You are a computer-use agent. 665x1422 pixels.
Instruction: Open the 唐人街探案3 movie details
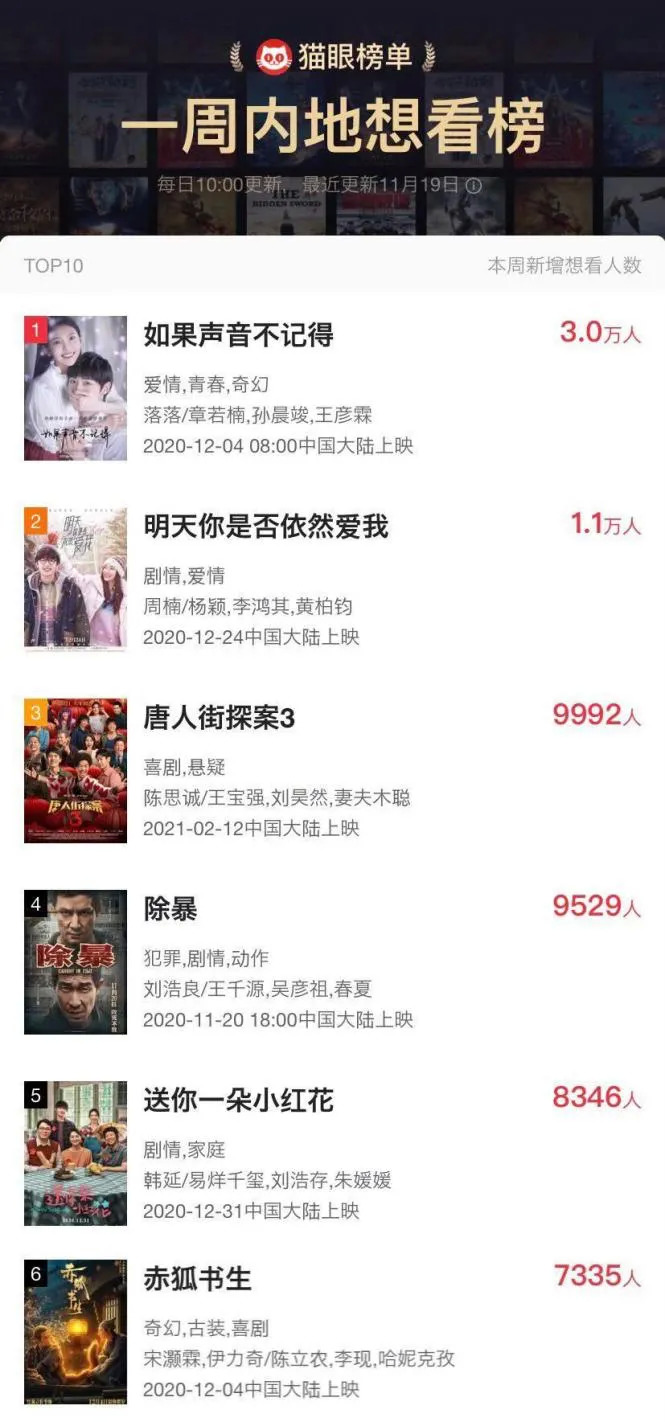(219, 718)
